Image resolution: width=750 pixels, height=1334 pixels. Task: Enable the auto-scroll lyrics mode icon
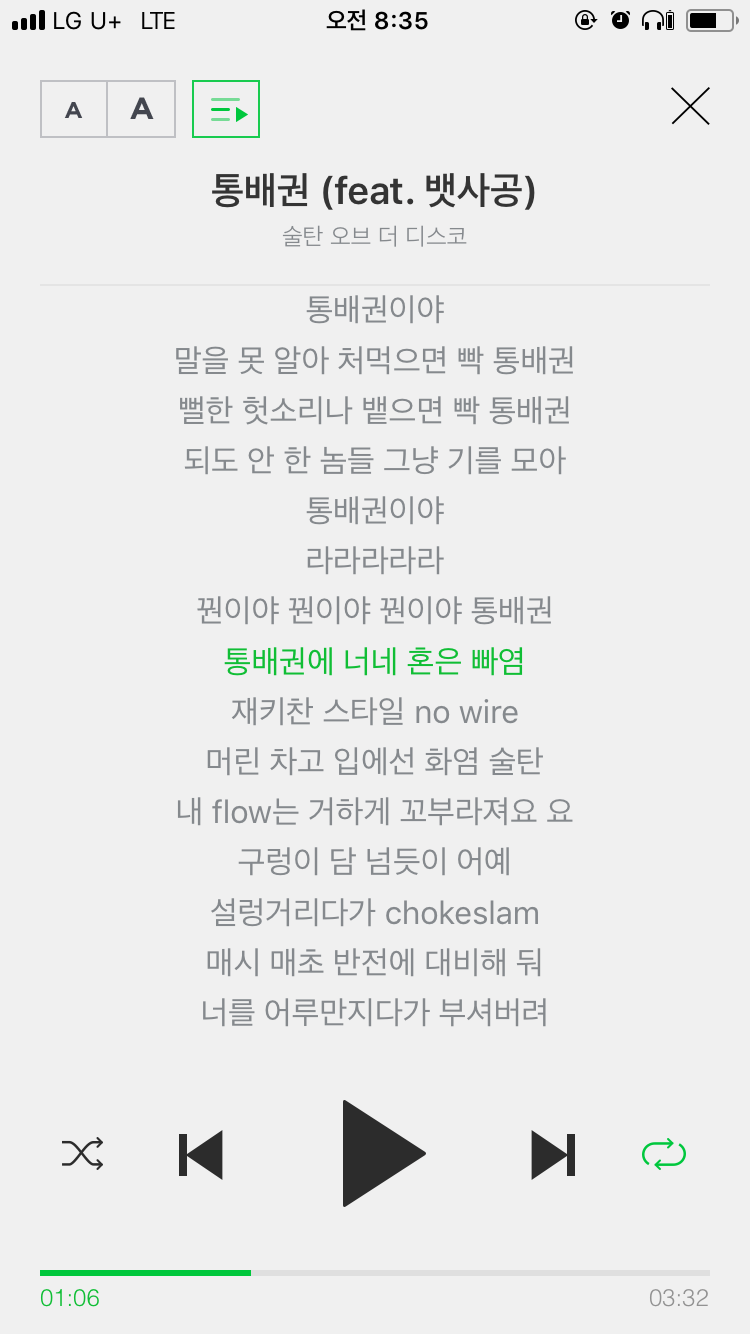pos(225,108)
